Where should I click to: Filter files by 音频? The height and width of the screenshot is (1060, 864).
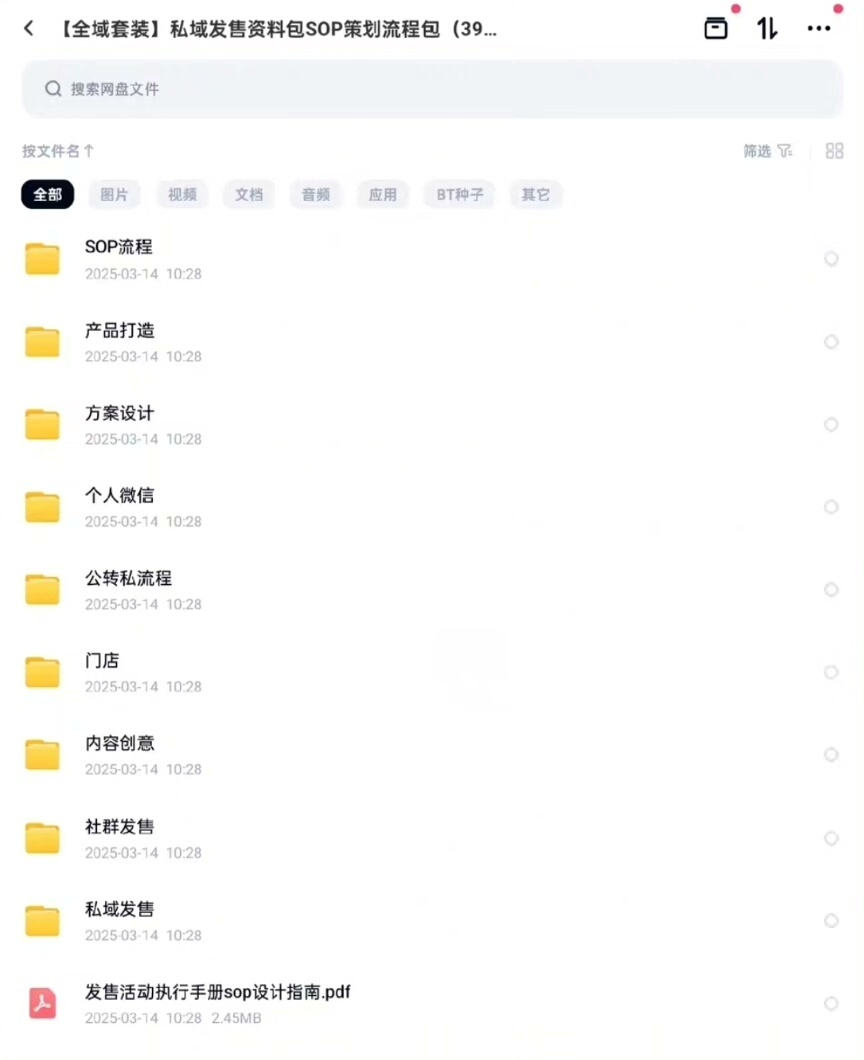[x=316, y=195]
